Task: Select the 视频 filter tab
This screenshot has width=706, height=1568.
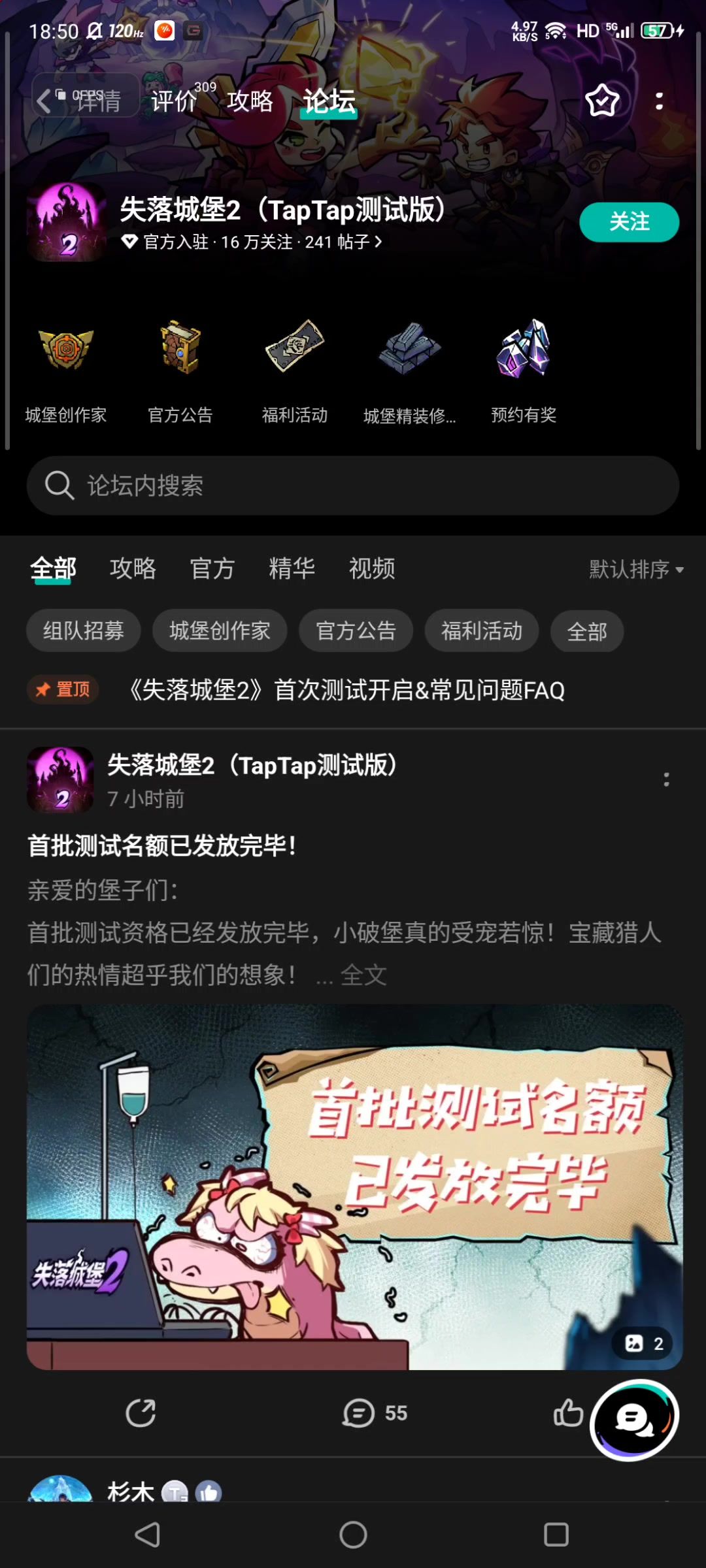Action: click(371, 568)
